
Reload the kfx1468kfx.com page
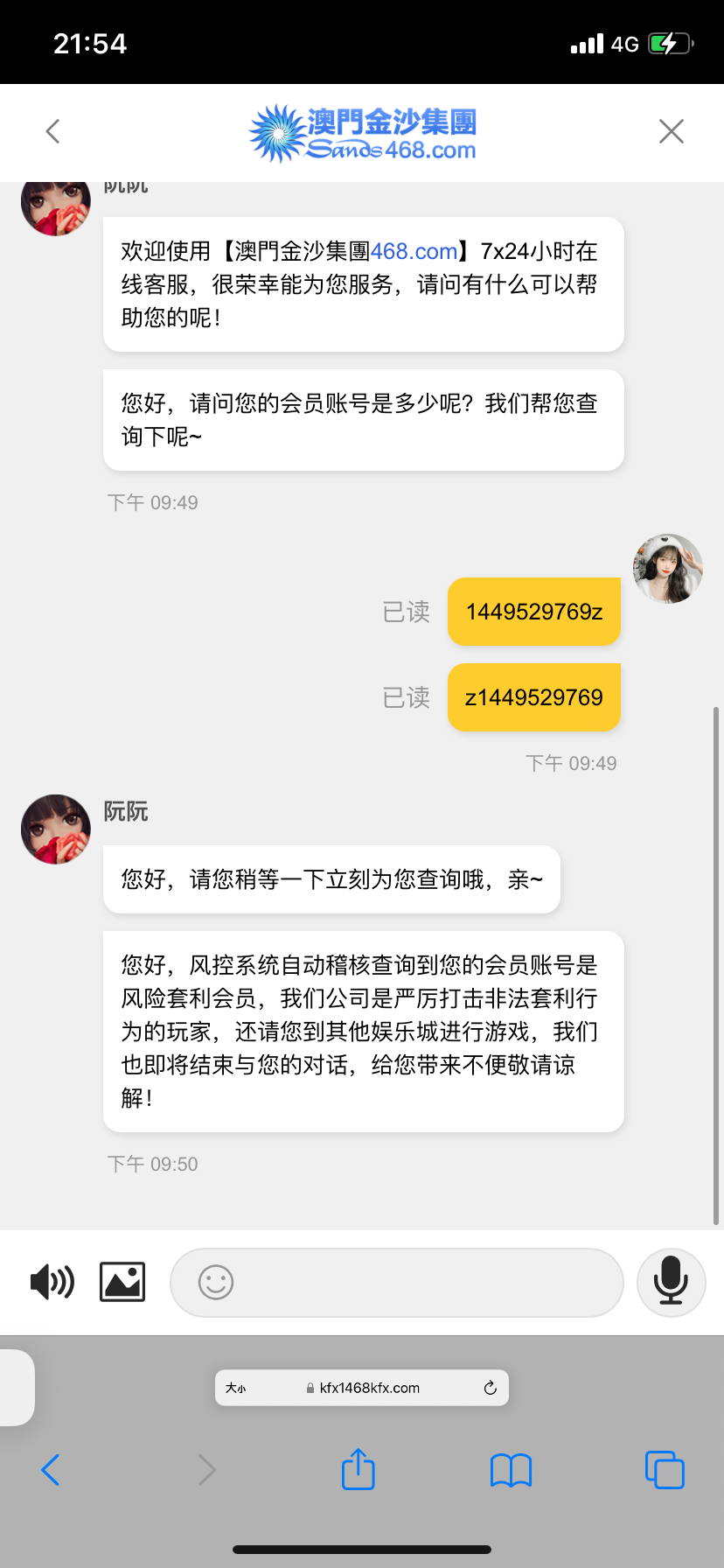click(x=490, y=1388)
